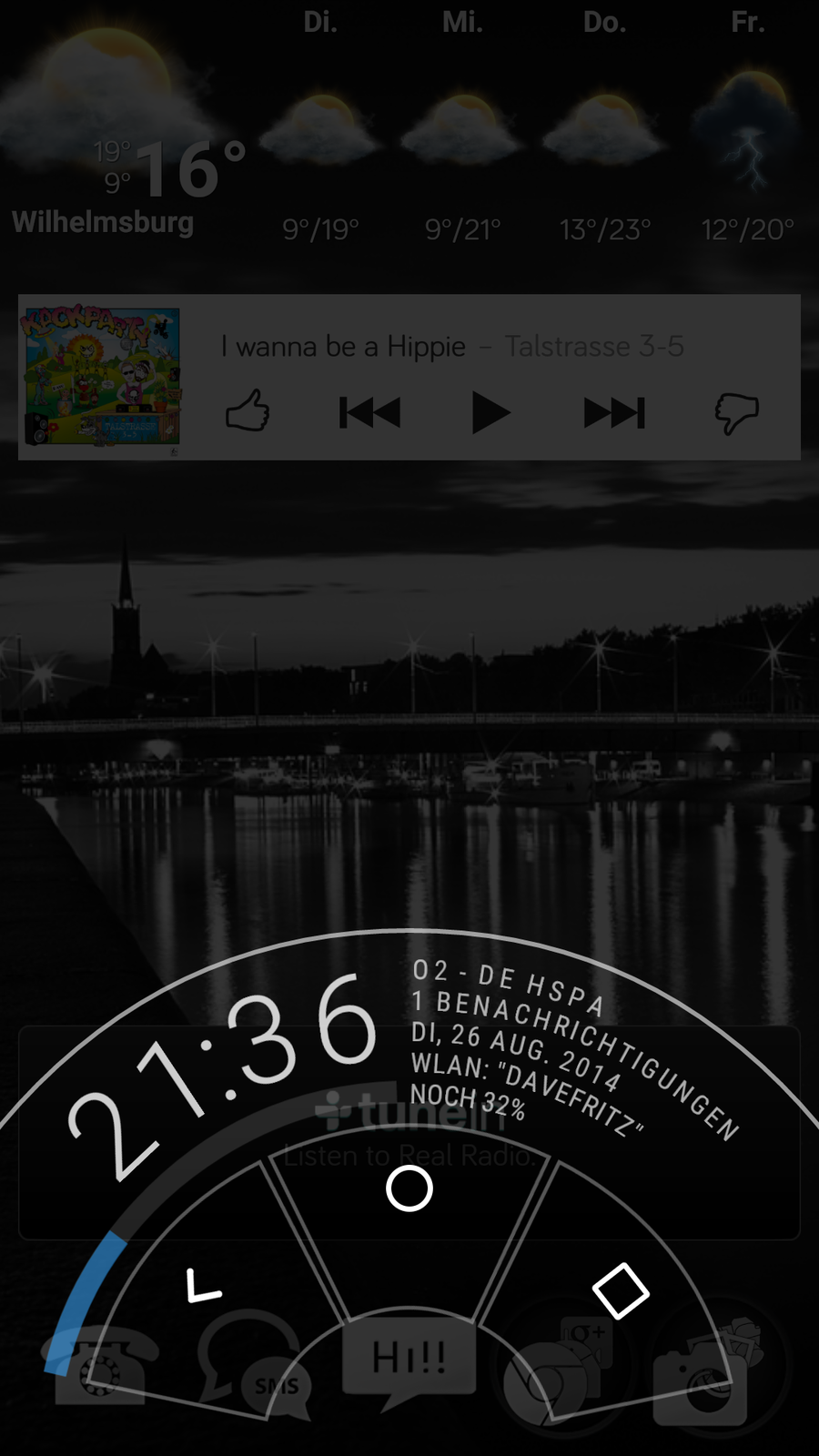Tap the pie control home circle
Viewport: 819px width, 1456px height.
(409, 1188)
